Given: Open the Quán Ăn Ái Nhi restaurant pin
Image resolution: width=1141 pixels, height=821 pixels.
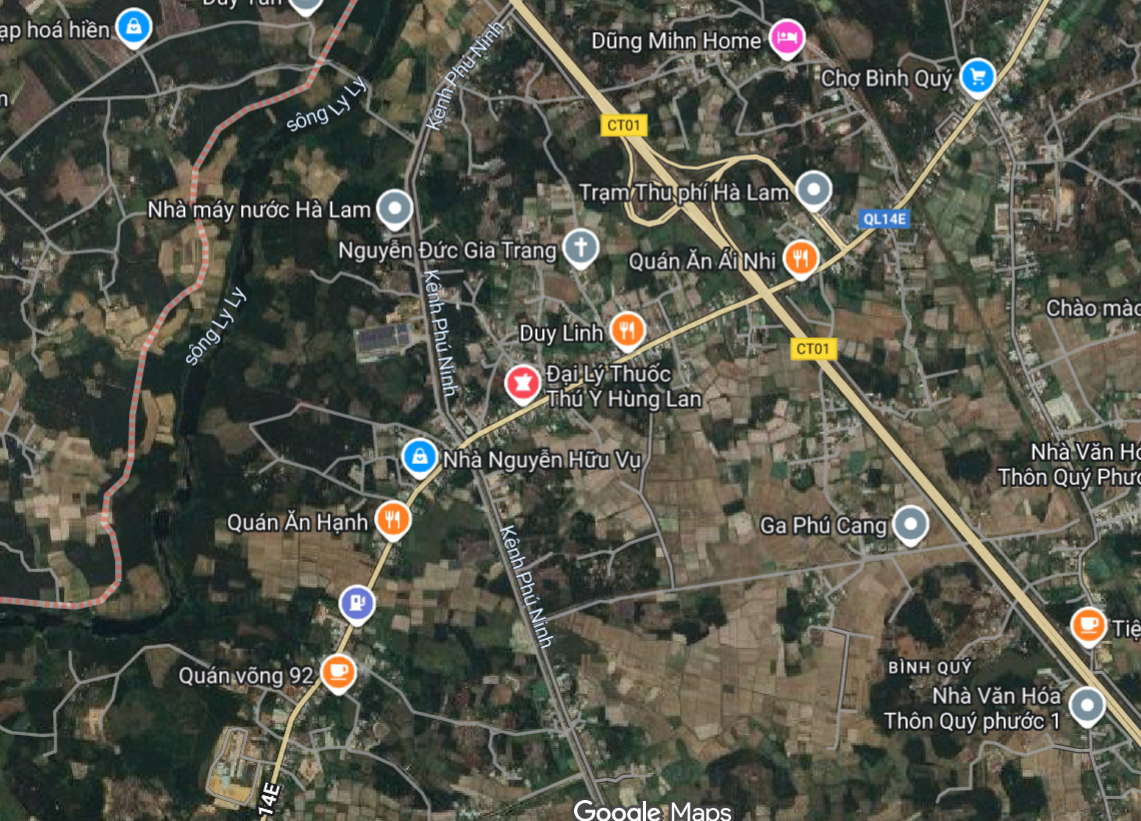Looking at the screenshot, I should 799,259.
